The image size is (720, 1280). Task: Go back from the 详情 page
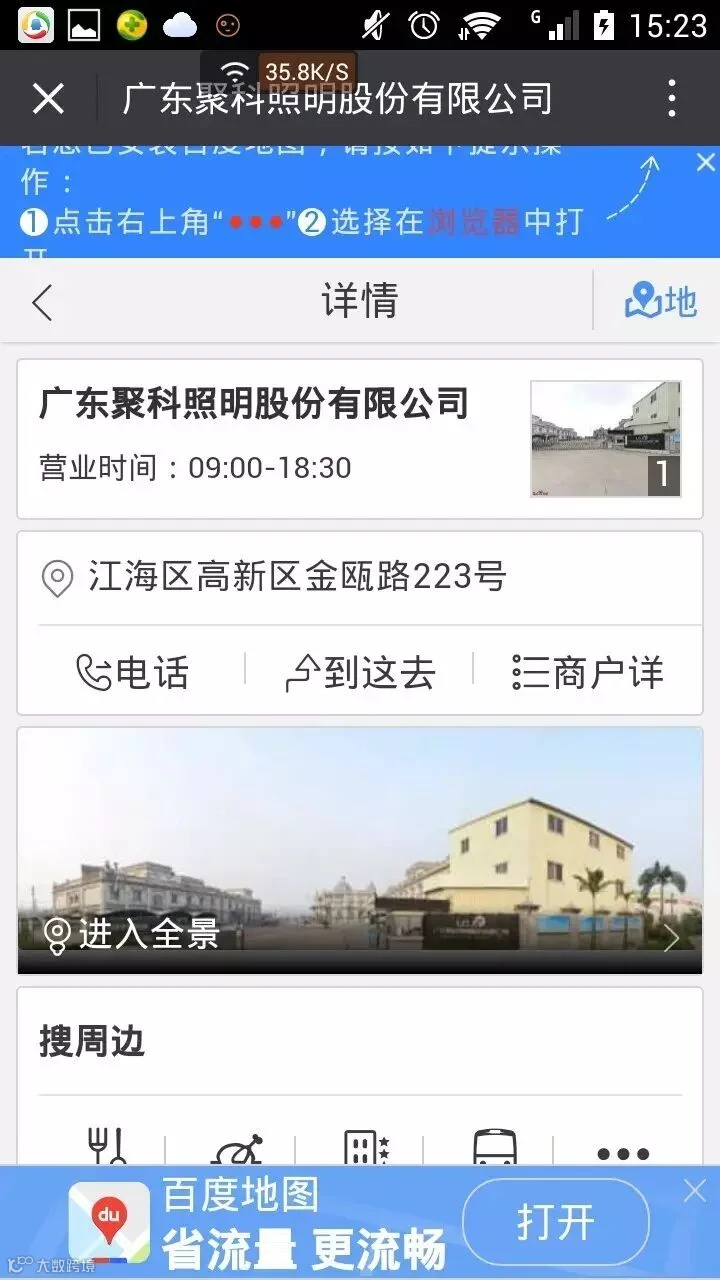42,302
